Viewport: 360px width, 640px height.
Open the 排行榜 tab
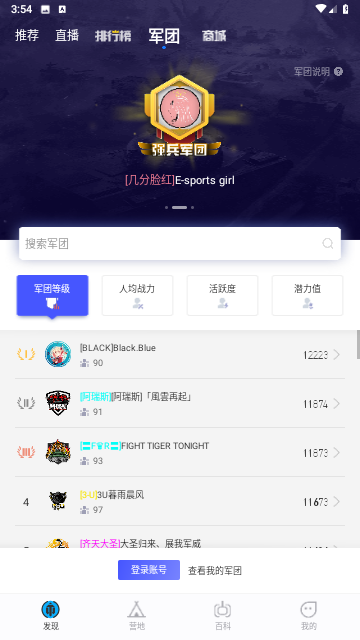tap(113, 36)
